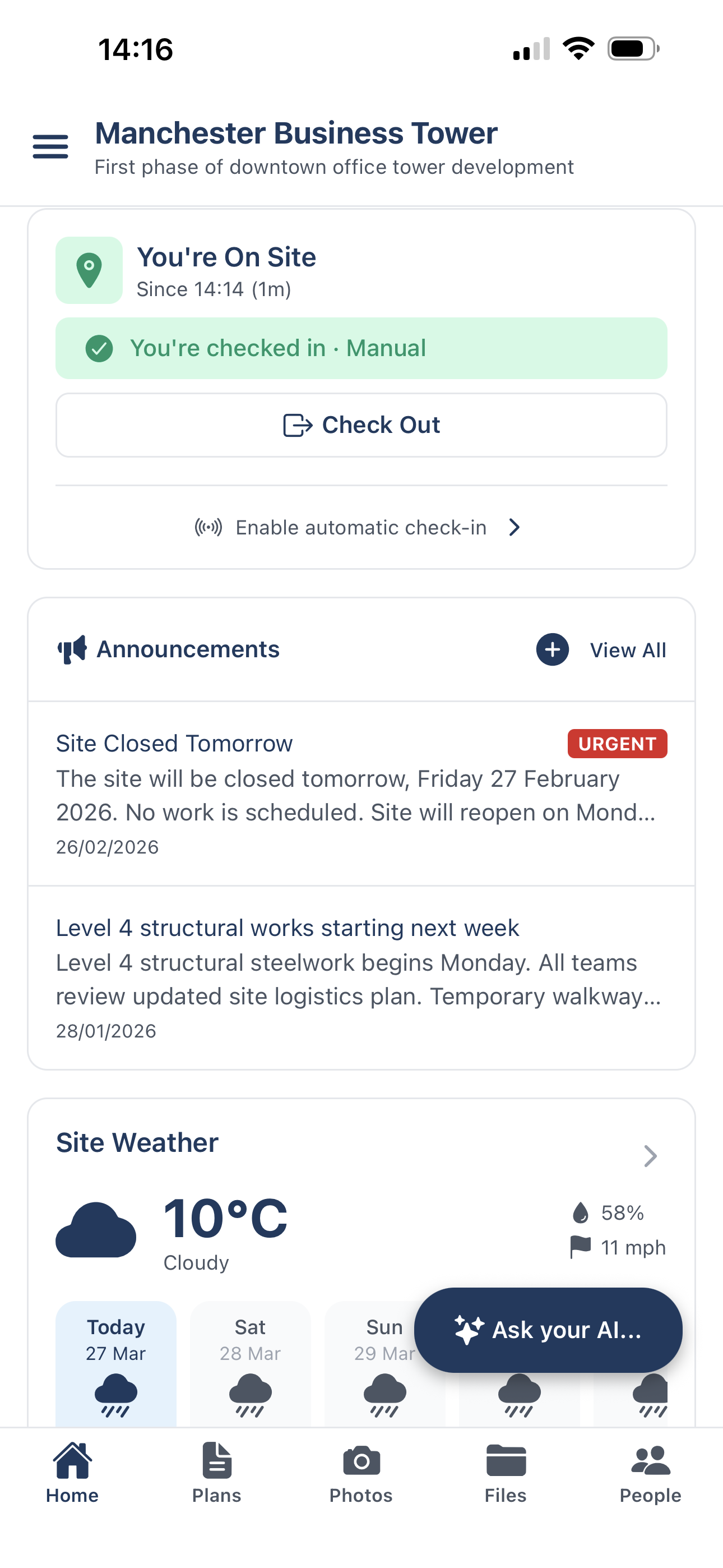Add a new announcement with plus icon
Image resolution: width=723 pixels, height=1568 pixels.
coord(552,649)
